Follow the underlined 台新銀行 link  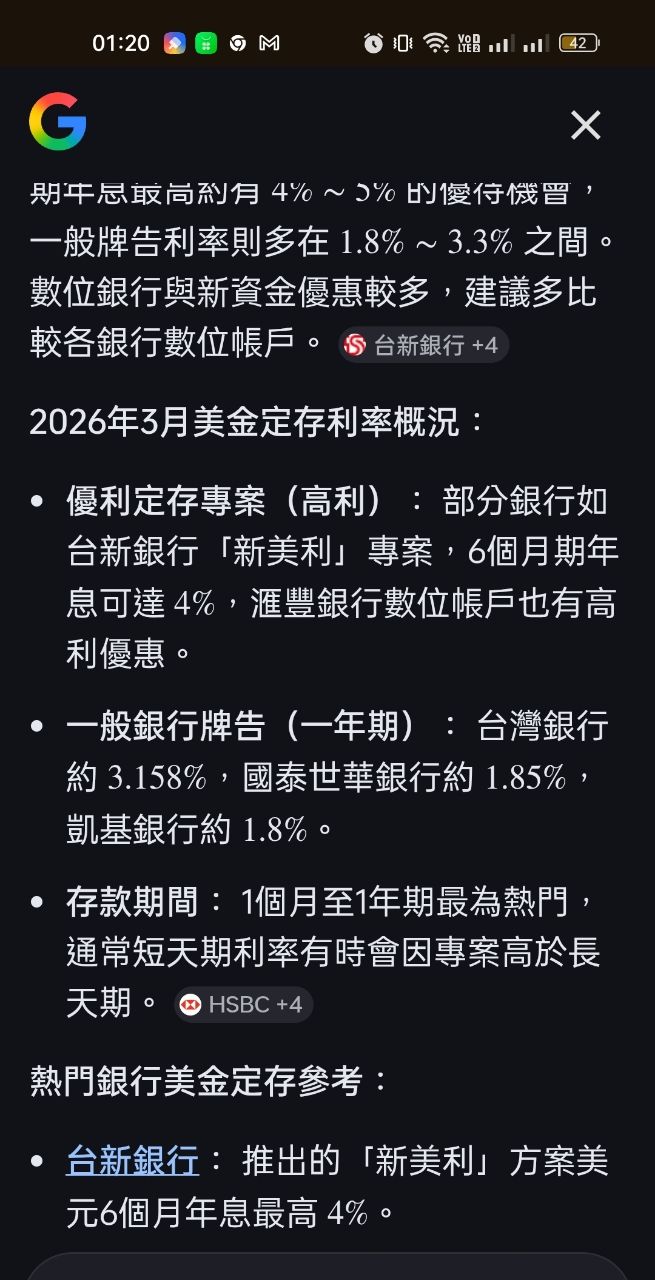tap(132, 1161)
